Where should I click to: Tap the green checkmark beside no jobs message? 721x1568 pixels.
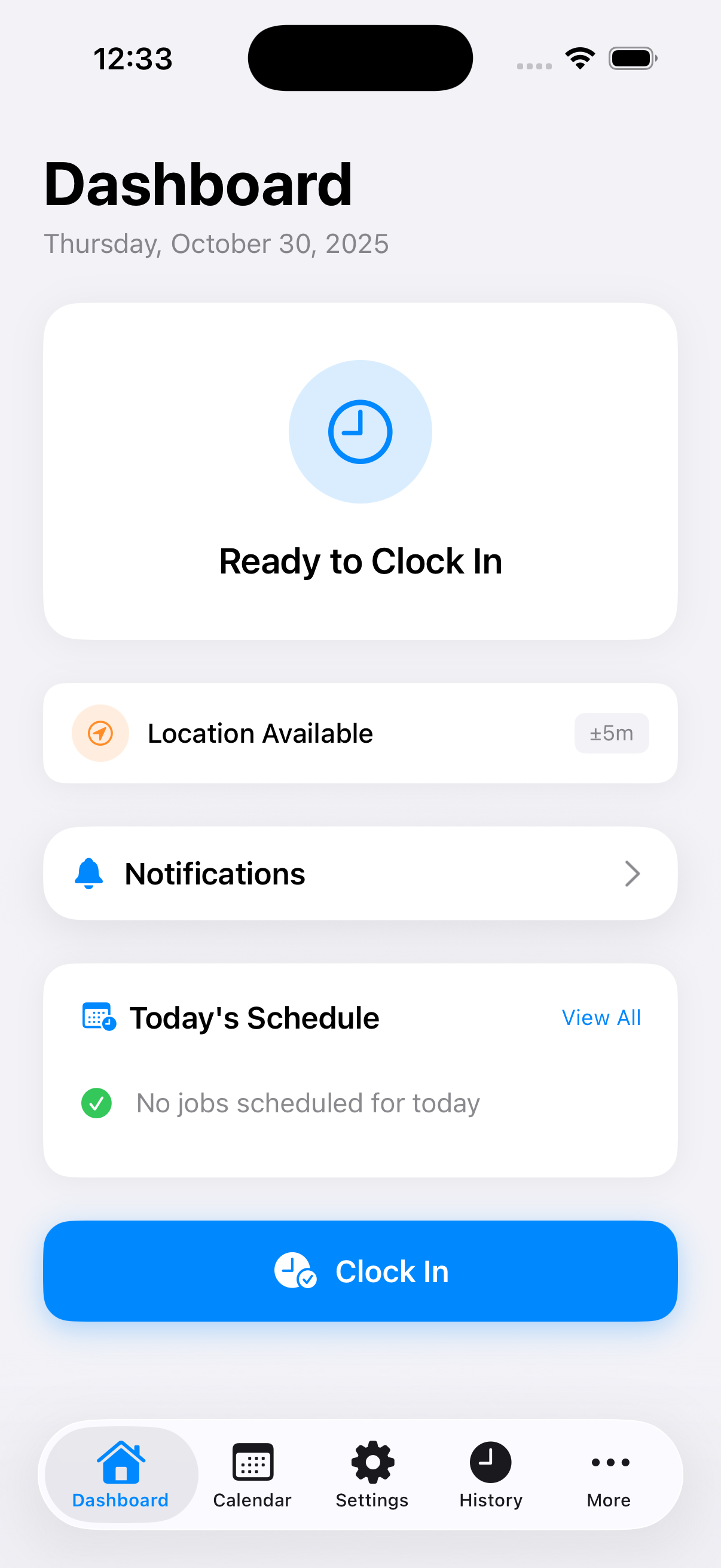coord(96,1102)
